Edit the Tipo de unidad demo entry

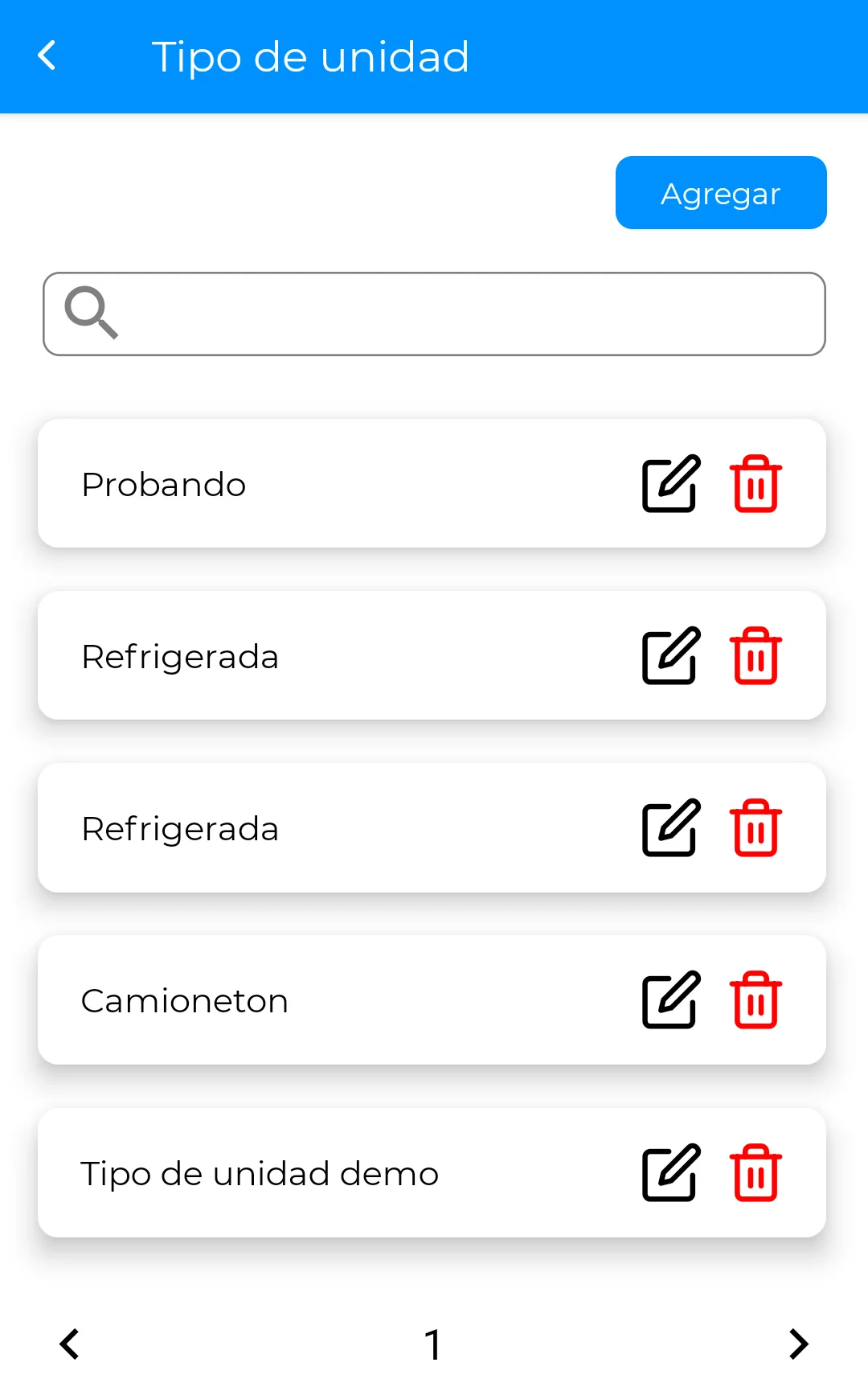(669, 1173)
